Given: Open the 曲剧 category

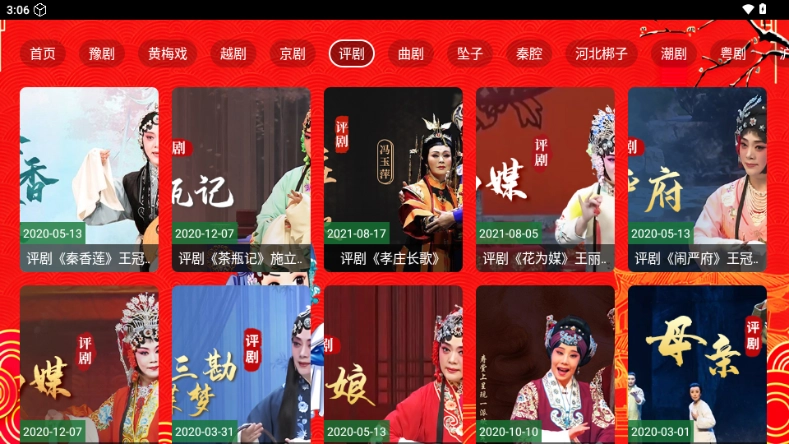Looking at the screenshot, I should click(410, 54).
